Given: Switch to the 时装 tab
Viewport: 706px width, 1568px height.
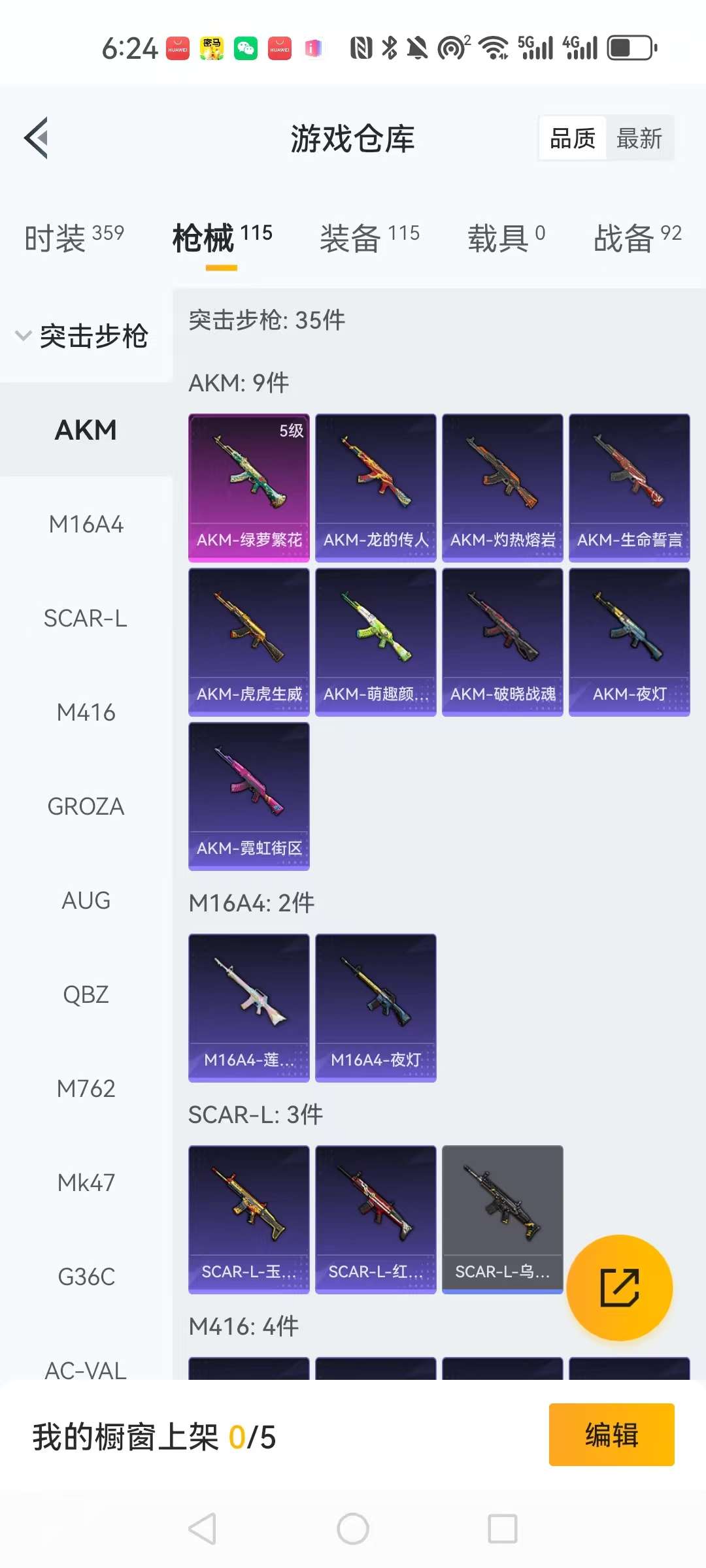Looking at the screenshot, I should (74, 237).
